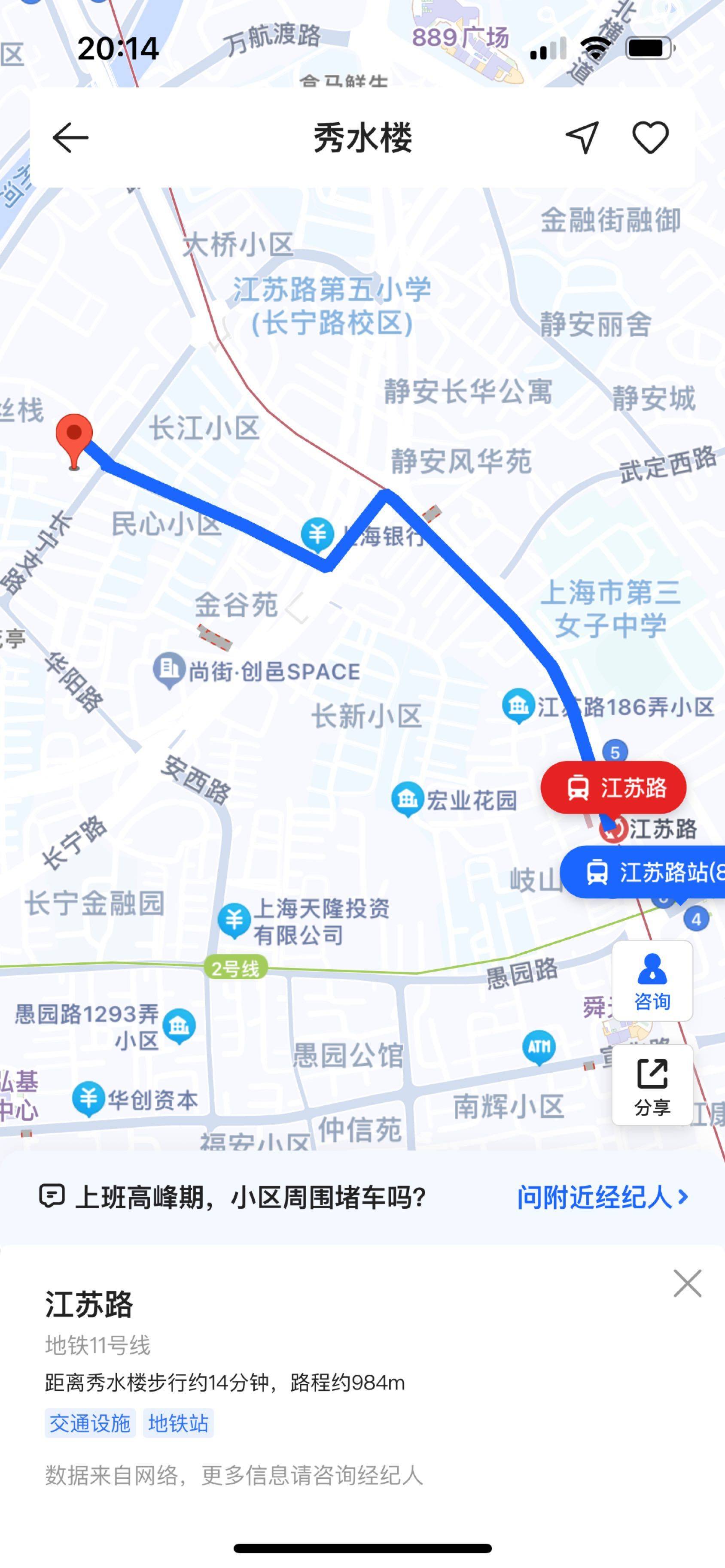The height and width of the screenshot is (1568, 725).
Task: Ask nearby agent via 问附近经纪人
Action: tap(602, 1197)
